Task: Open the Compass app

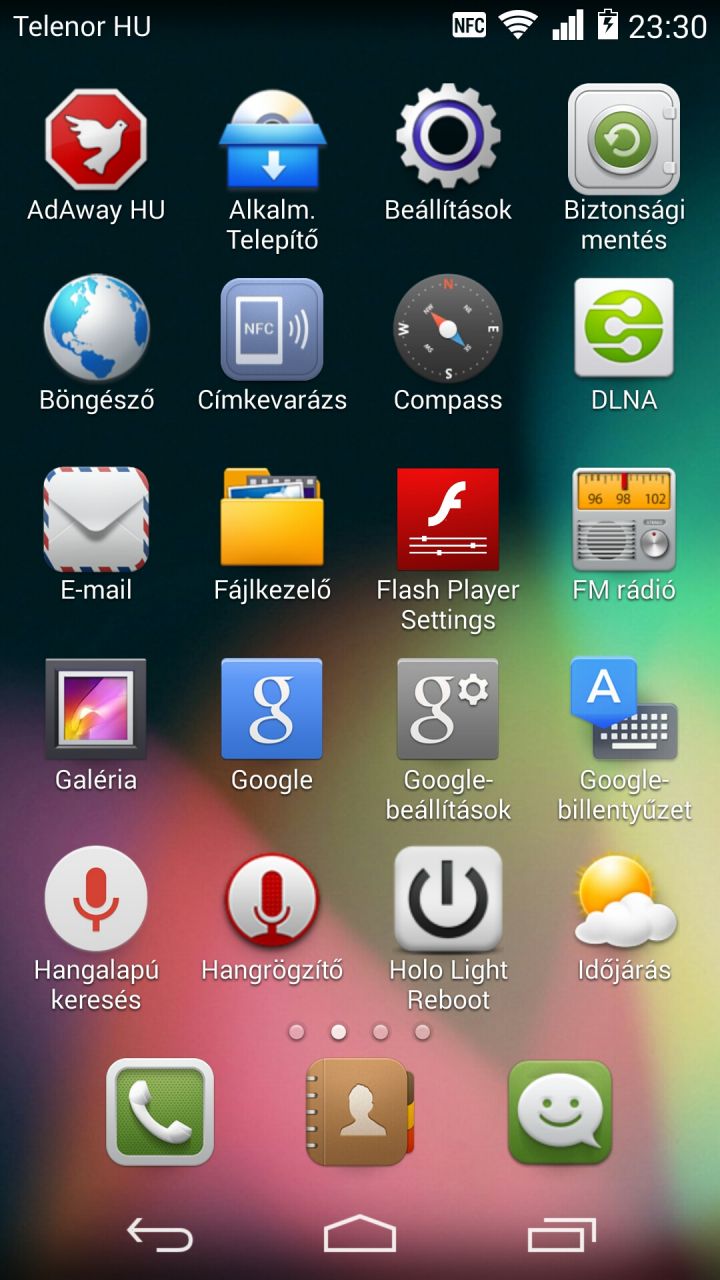Action: pyautogui.click(x=448, y=330)
